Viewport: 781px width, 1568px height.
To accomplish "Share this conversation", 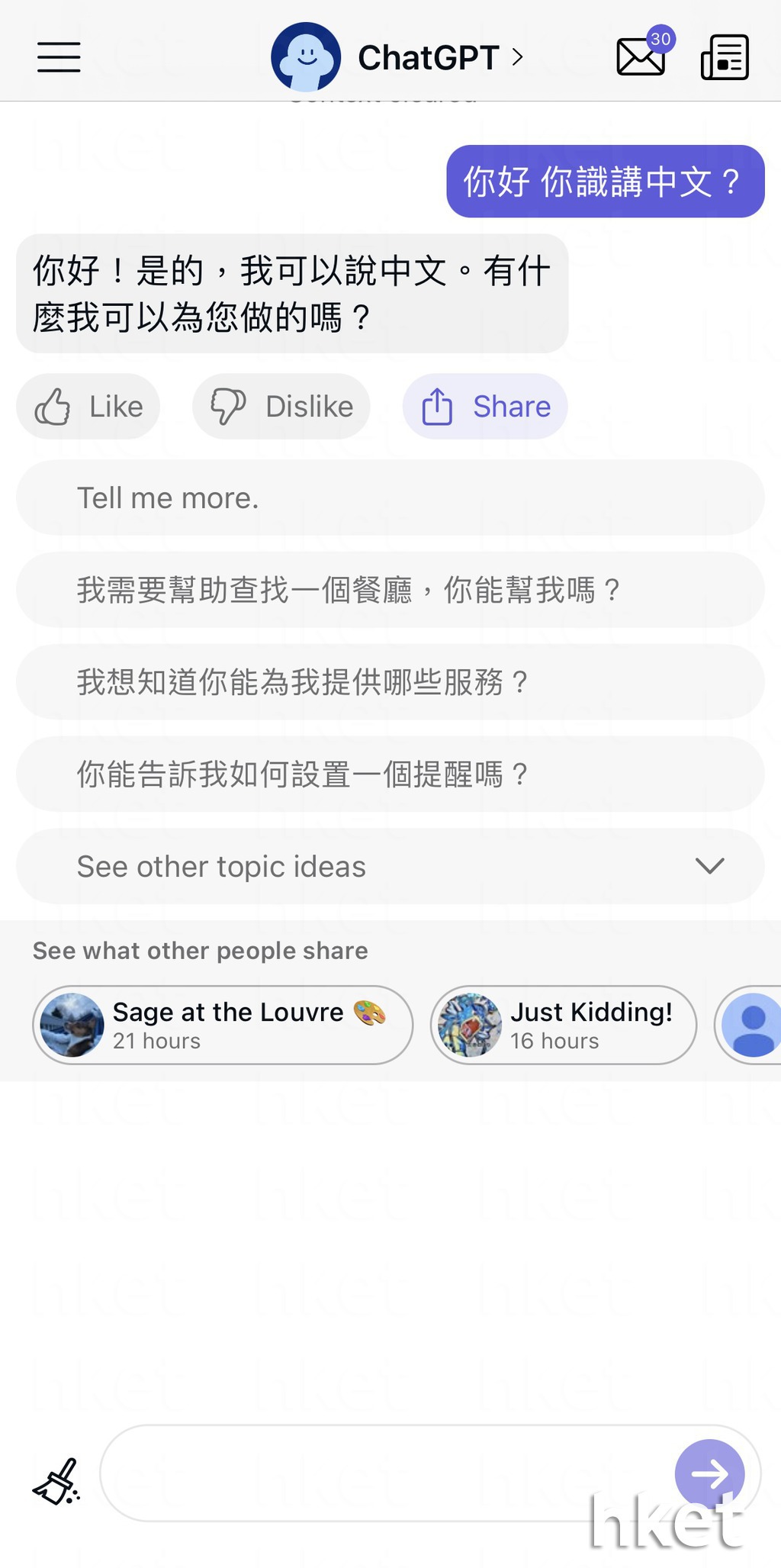I will [x=485, y=407].
